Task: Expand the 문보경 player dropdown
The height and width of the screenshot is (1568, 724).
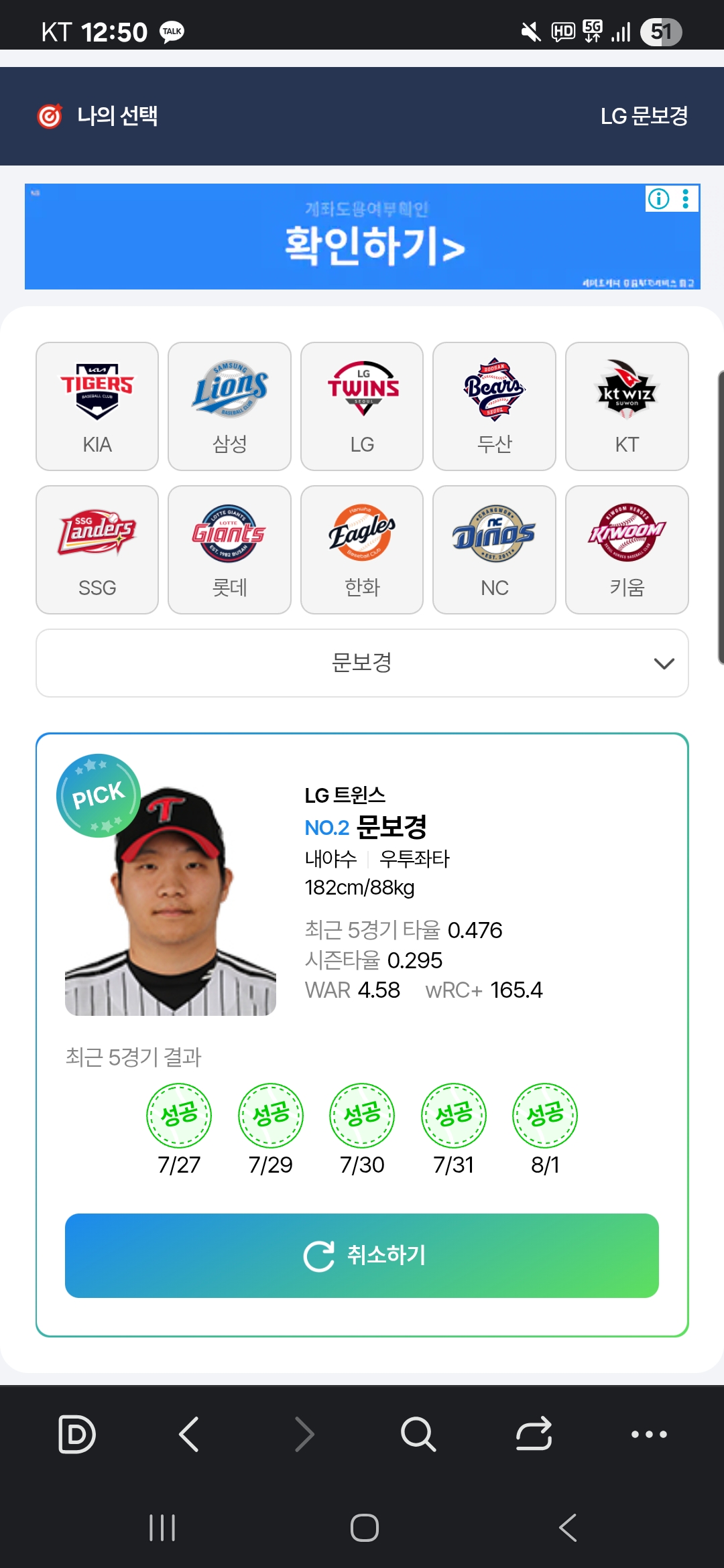Action: pyautogui.click(x=362, y=663)
